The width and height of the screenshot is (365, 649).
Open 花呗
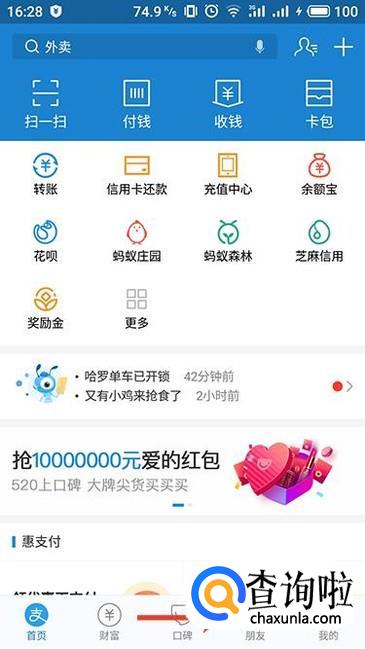coord(46,241)
